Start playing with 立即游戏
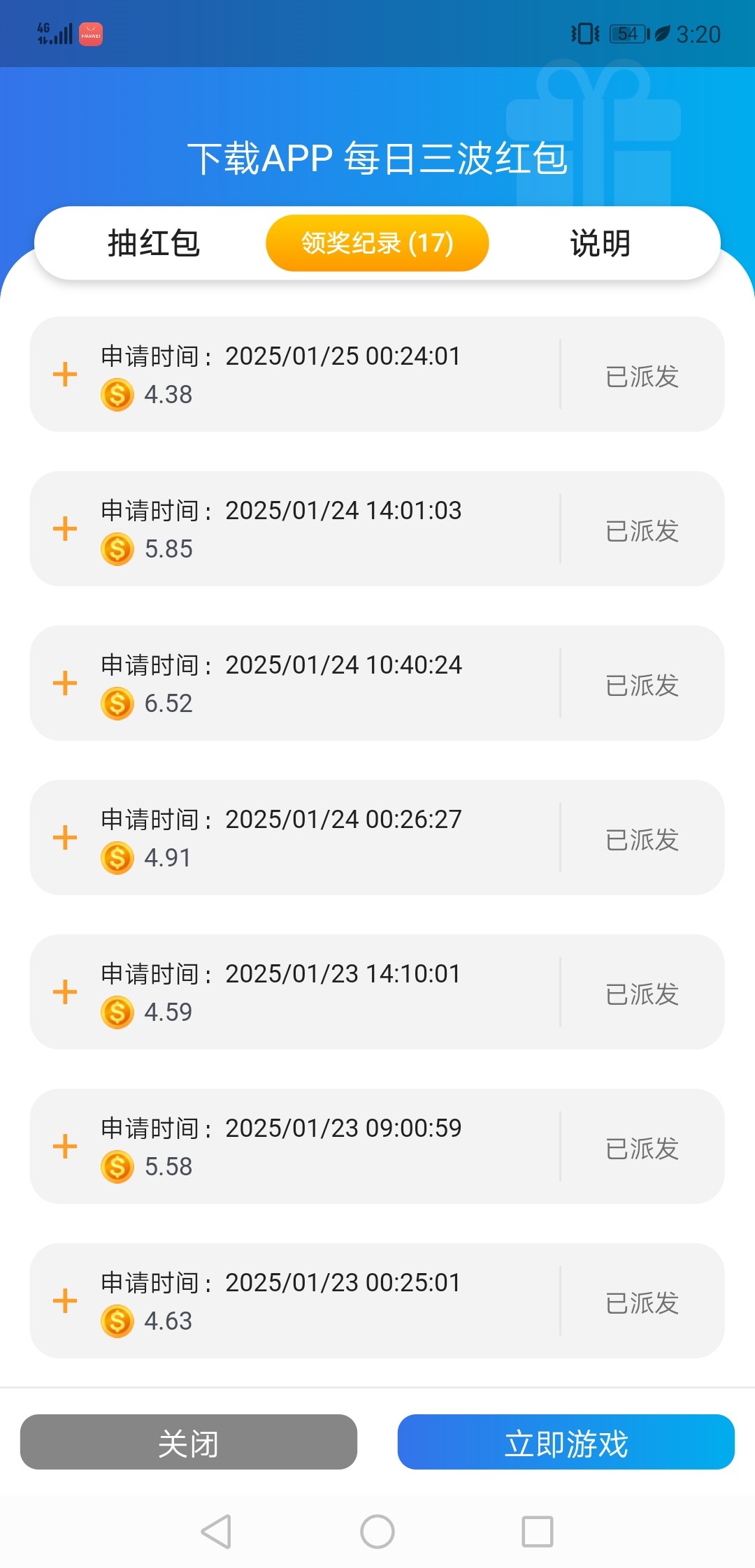The image size is (755, 1568). (x=566, y=1442)
